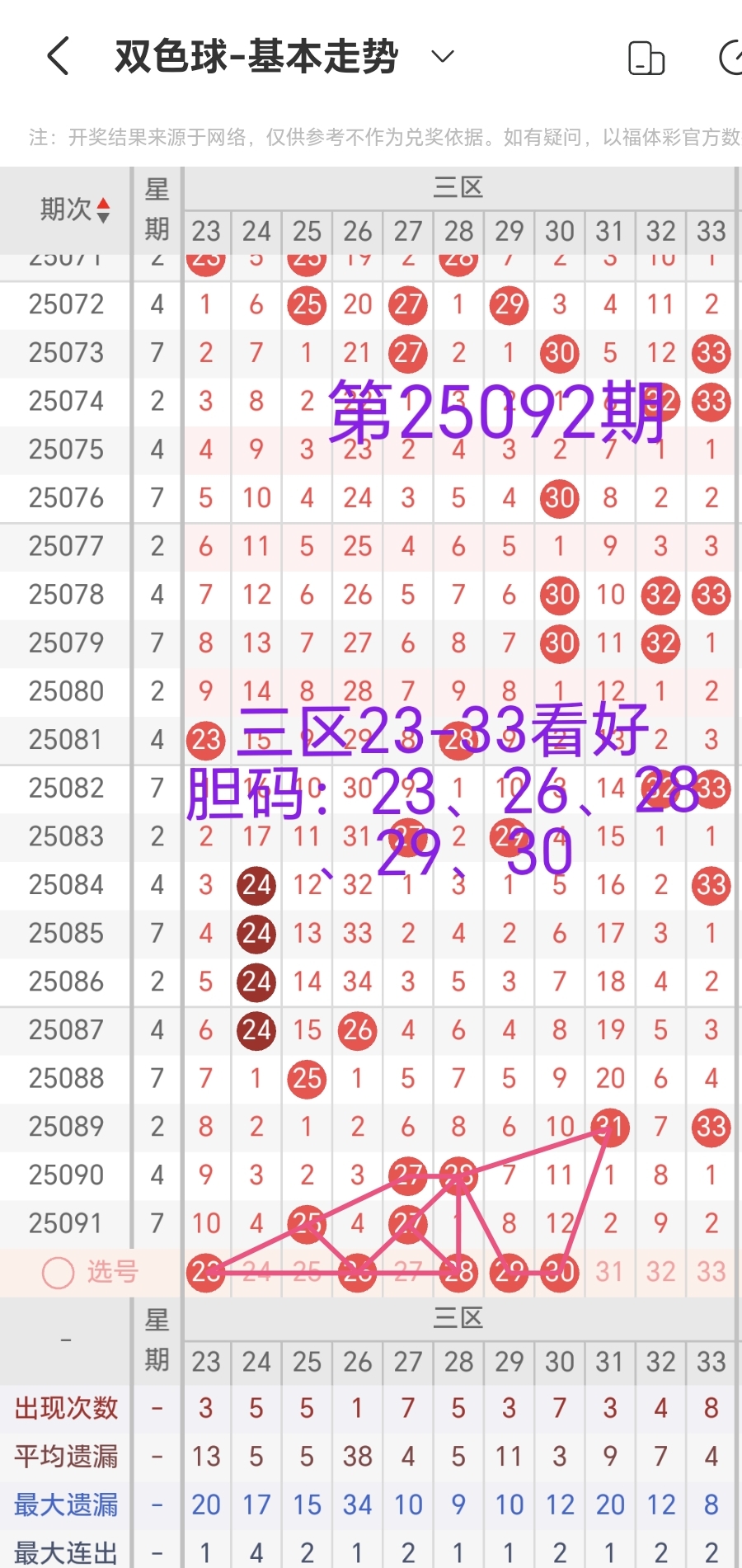Tap the circle icon beside 选号

click(x=56, y=1273)
